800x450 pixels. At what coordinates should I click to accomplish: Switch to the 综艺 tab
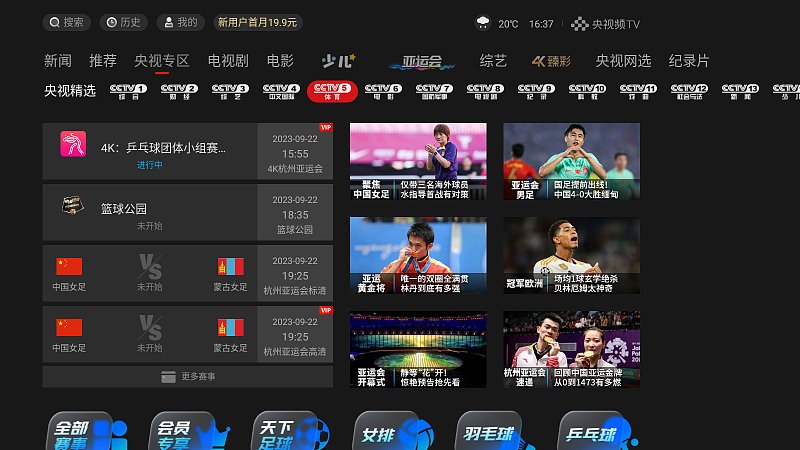point(493,61)
